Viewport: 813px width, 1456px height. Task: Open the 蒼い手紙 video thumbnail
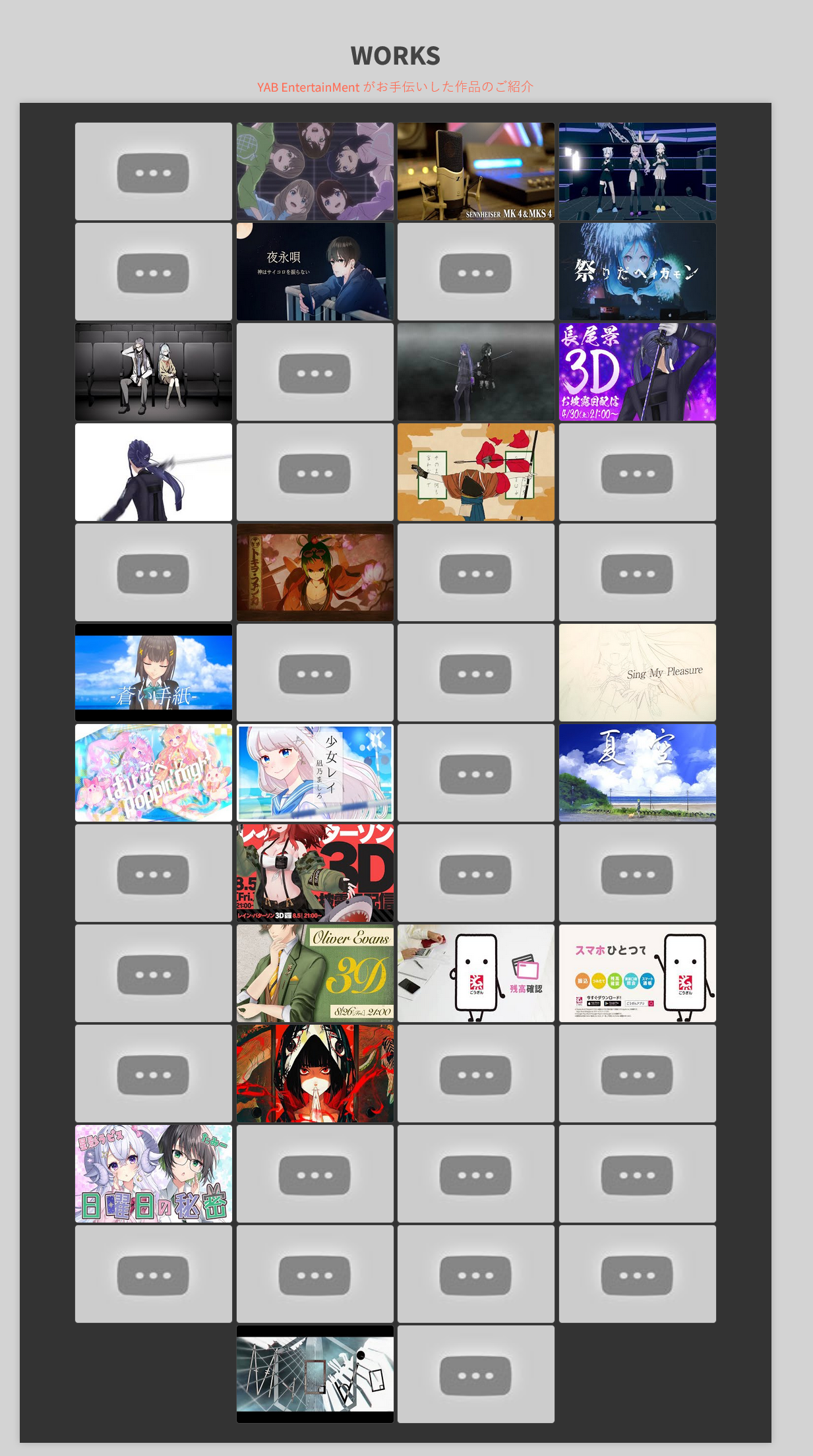[x=153, y=673]
